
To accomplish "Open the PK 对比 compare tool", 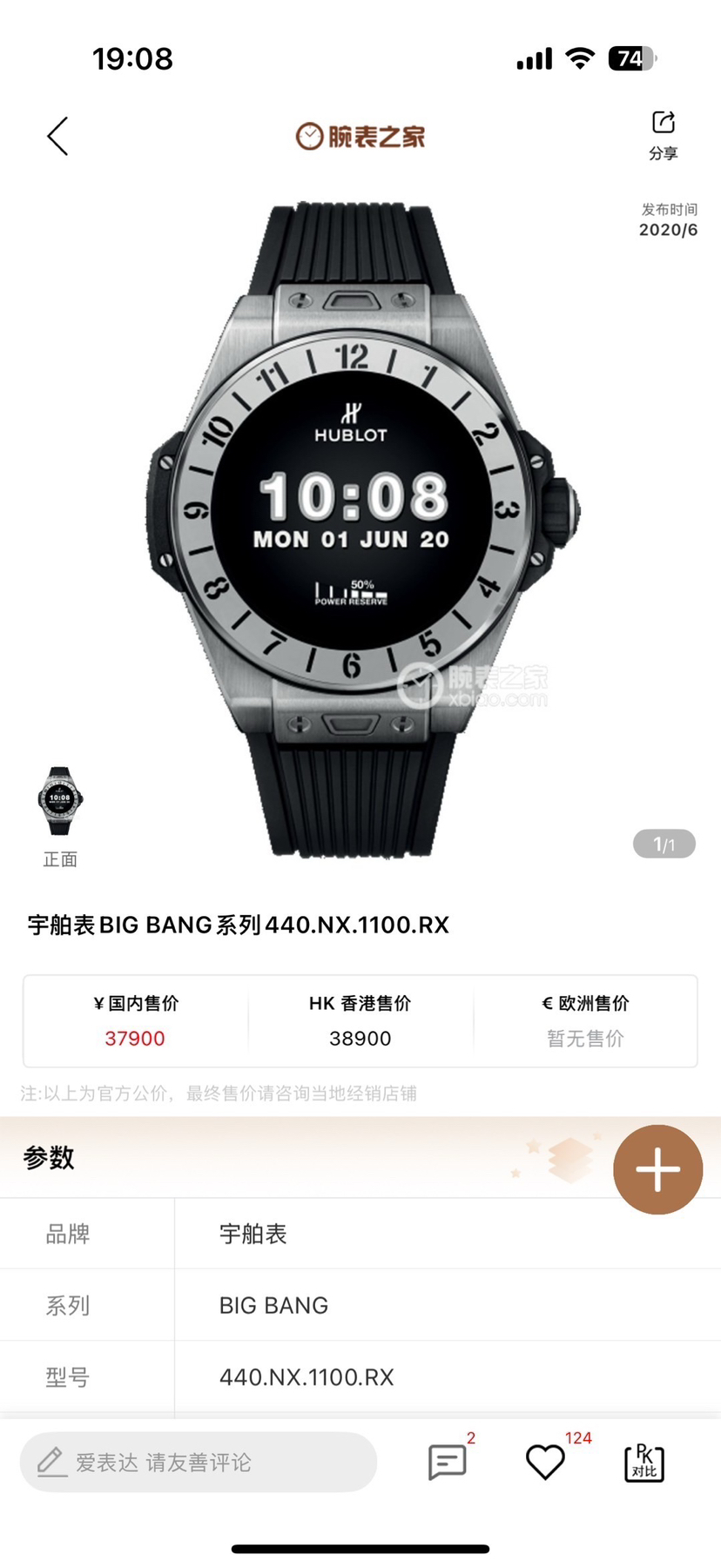I will pos(644,1462).
